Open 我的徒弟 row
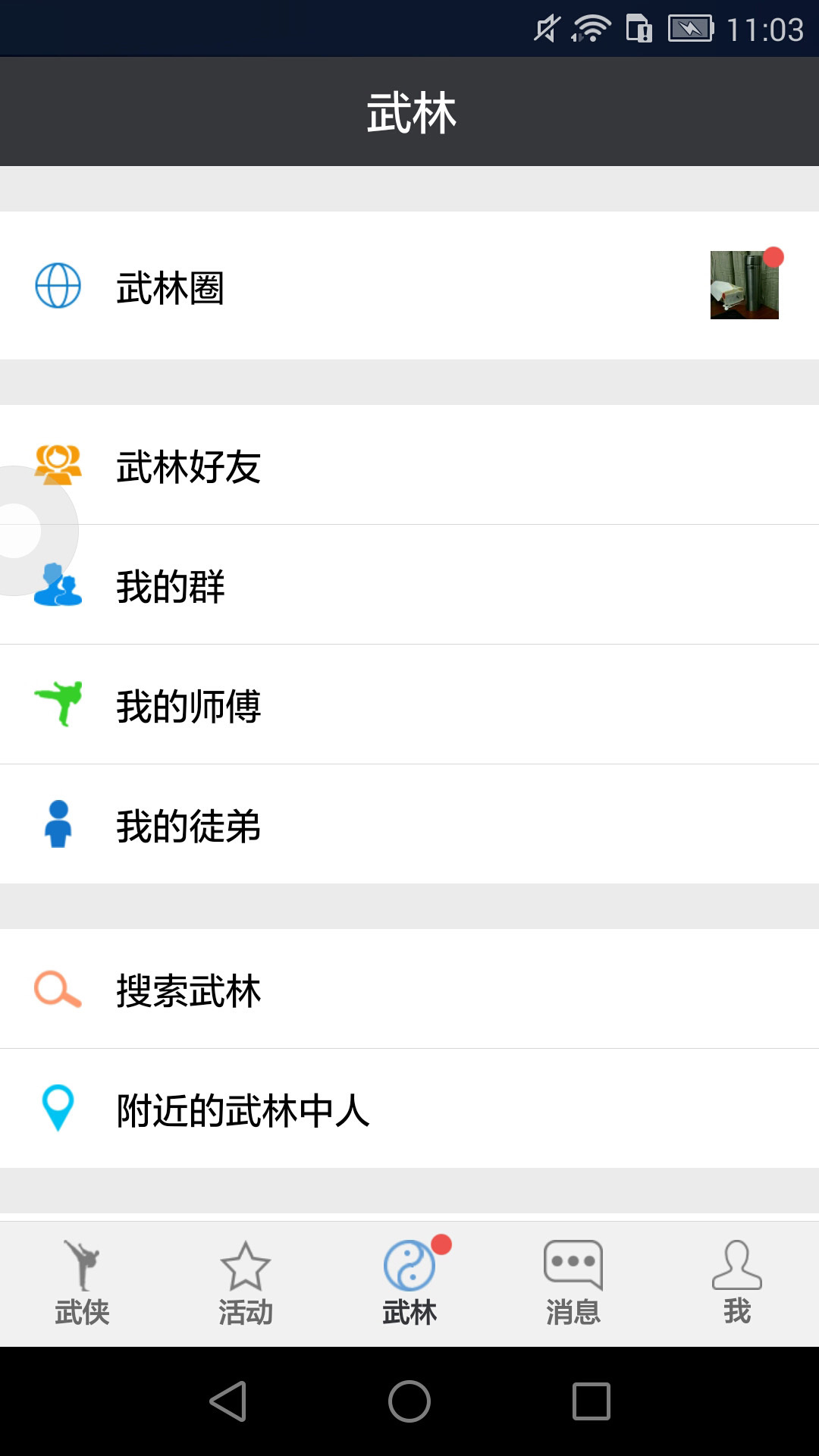The height and width of the screenshot is (1456, 819). (409, 825)
